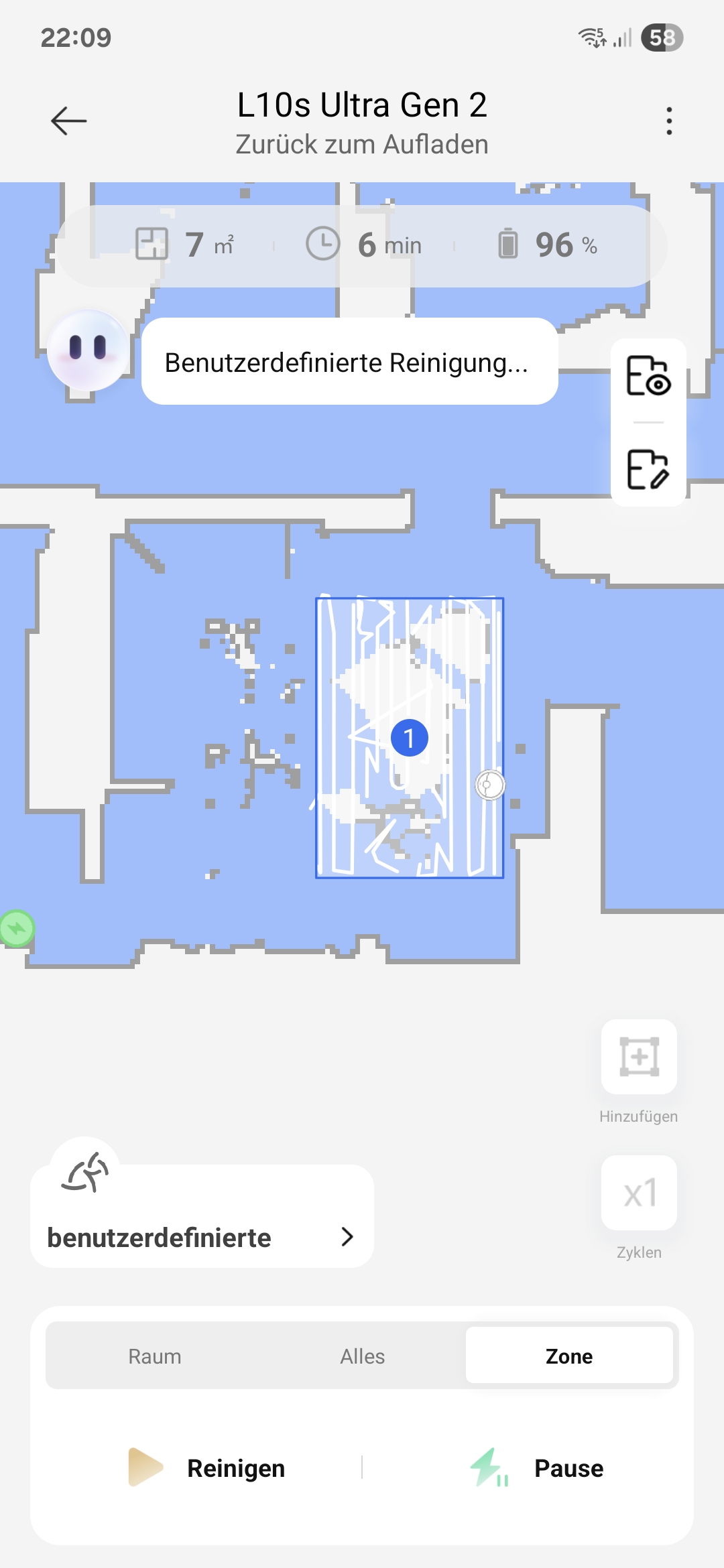
Task: Tap Pause to halt the return to dock
Action: click(536, 1468)
